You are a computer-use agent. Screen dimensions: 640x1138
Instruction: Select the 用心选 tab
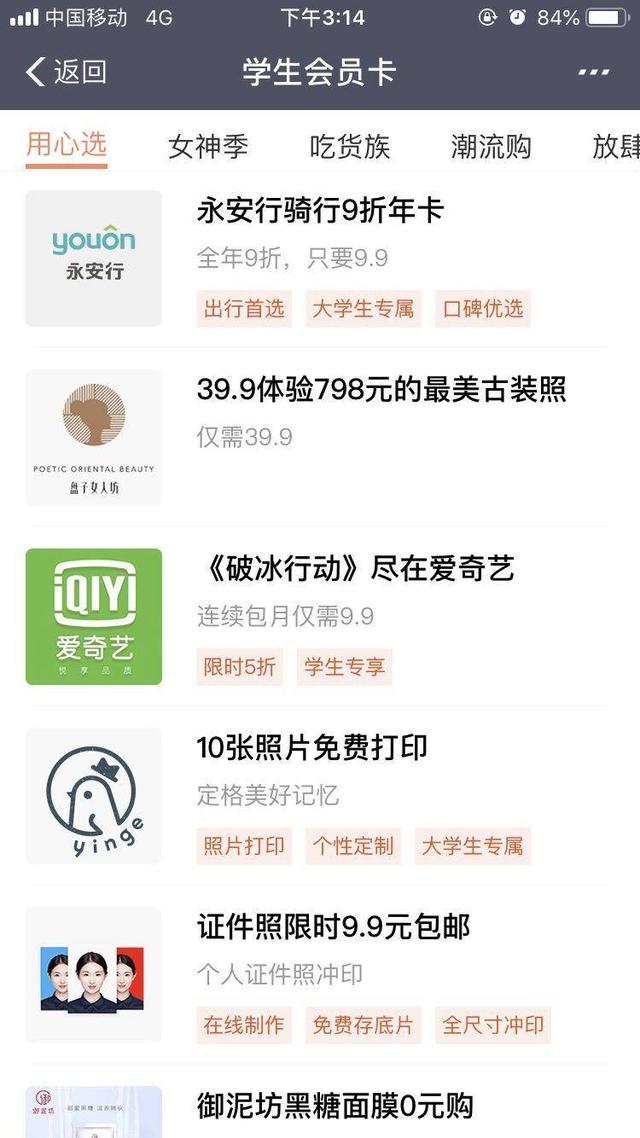coord(66,146)
